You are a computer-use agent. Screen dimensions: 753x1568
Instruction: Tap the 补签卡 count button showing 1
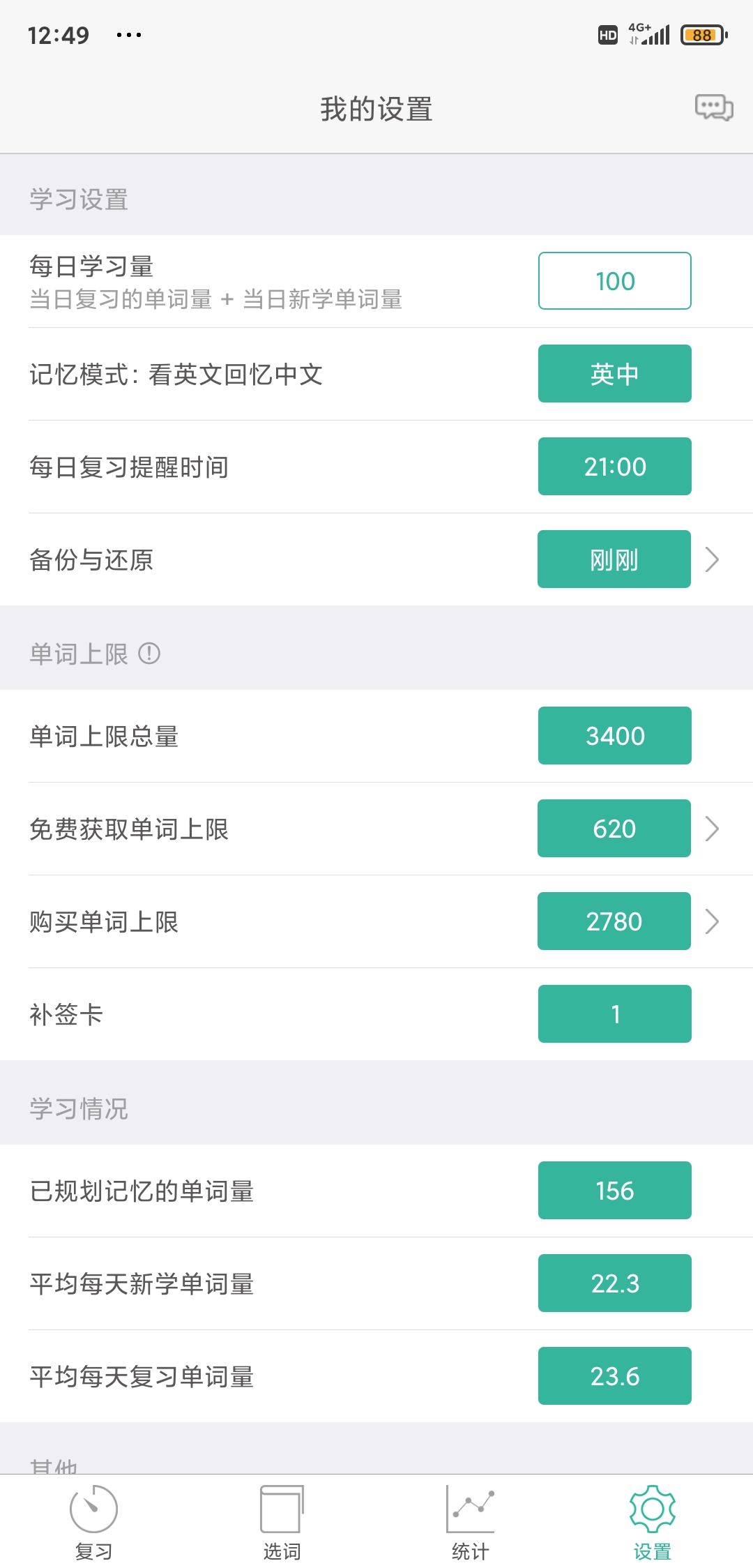tap(614, 1014)
